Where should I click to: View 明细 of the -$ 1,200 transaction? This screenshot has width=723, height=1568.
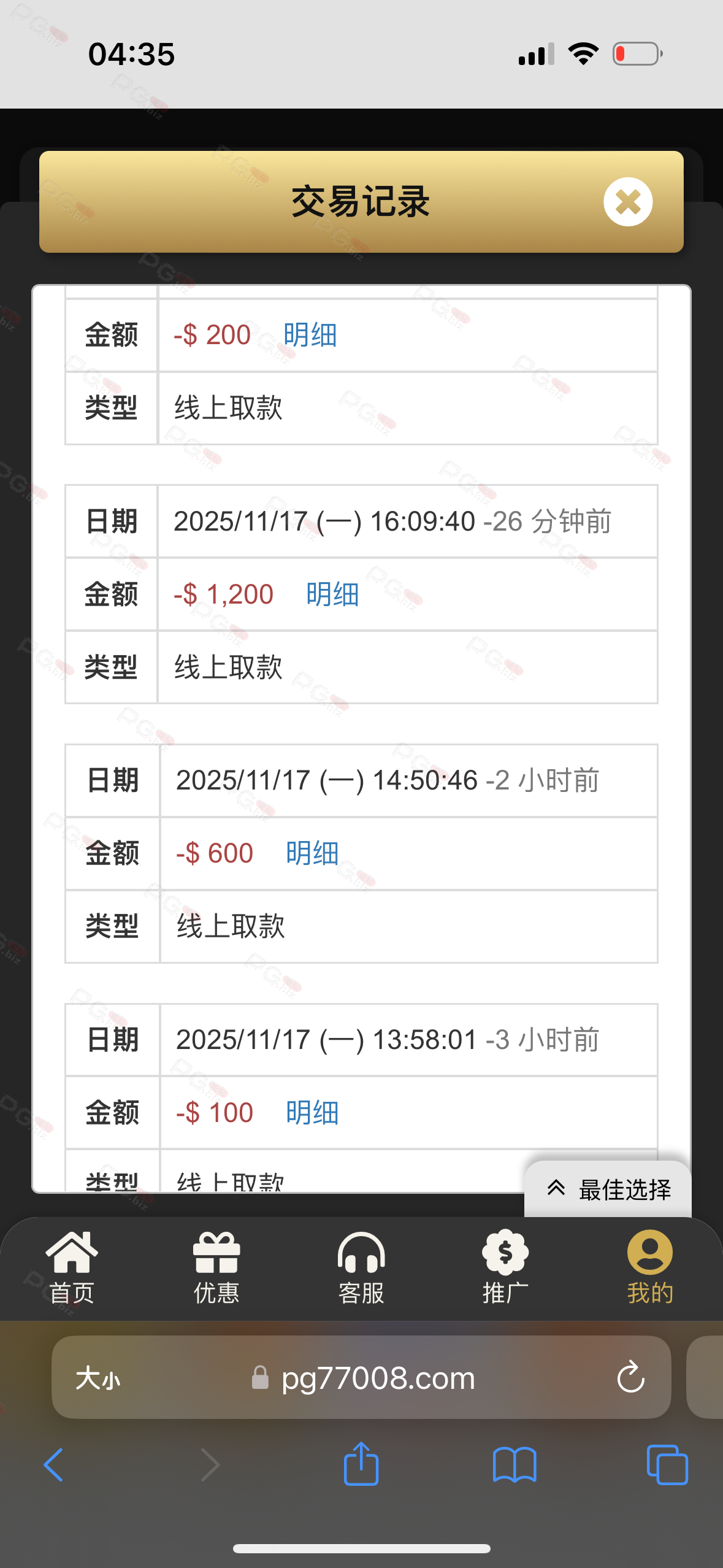(332, 594)
